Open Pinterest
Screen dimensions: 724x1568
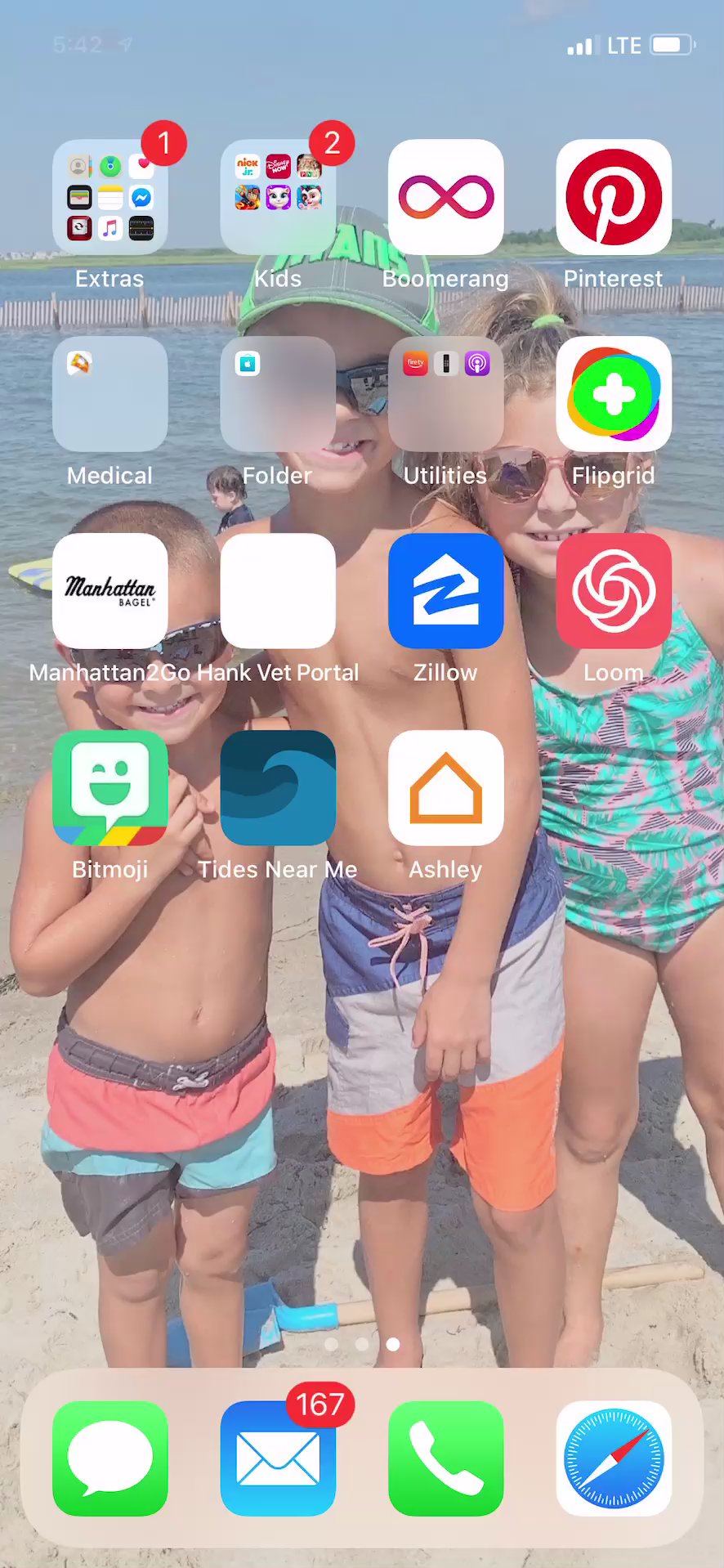(x=614, y=197)
